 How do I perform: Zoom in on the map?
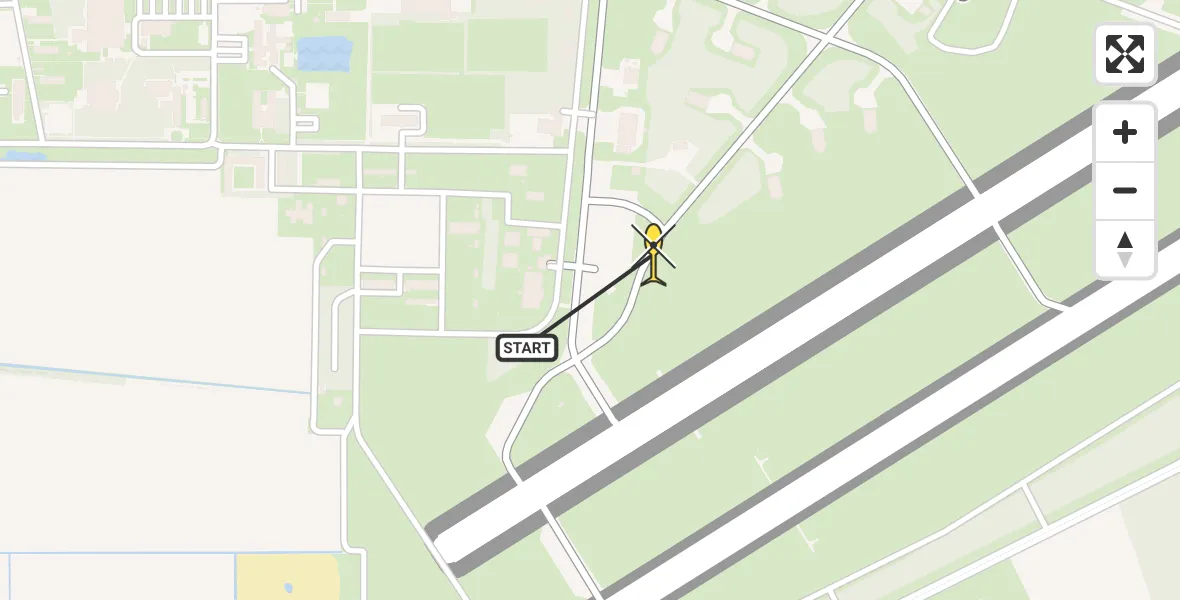1125,132
